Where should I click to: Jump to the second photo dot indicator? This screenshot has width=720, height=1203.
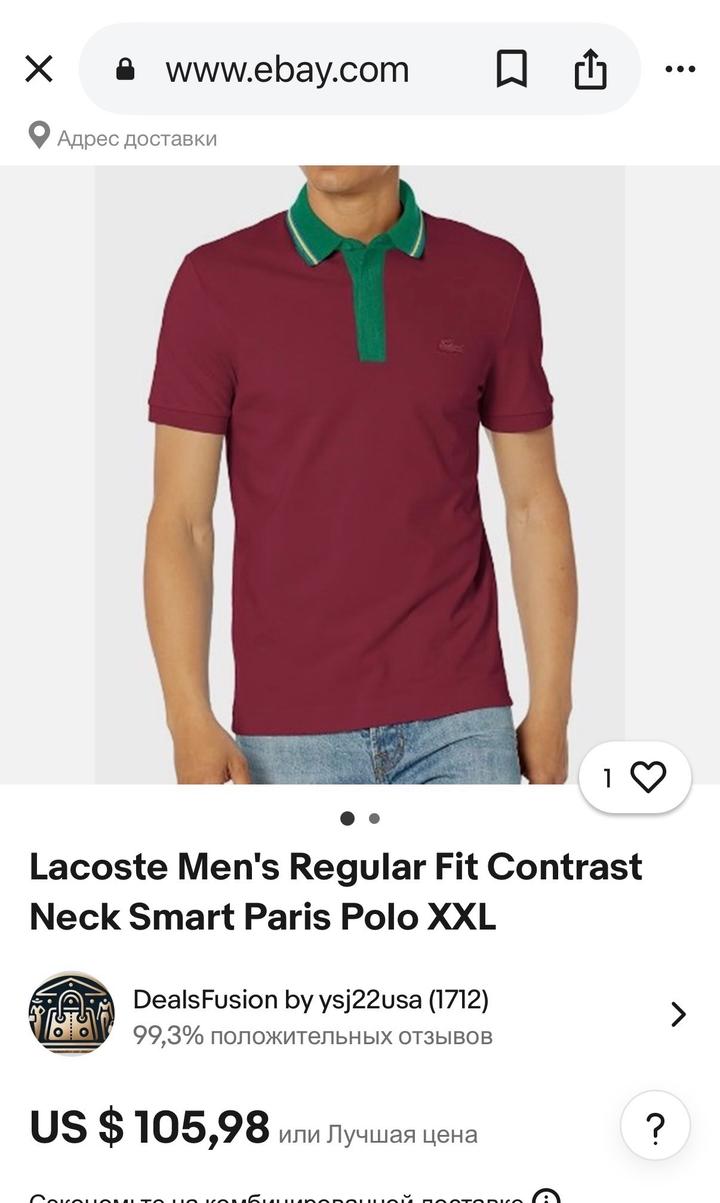coord(374,818)
